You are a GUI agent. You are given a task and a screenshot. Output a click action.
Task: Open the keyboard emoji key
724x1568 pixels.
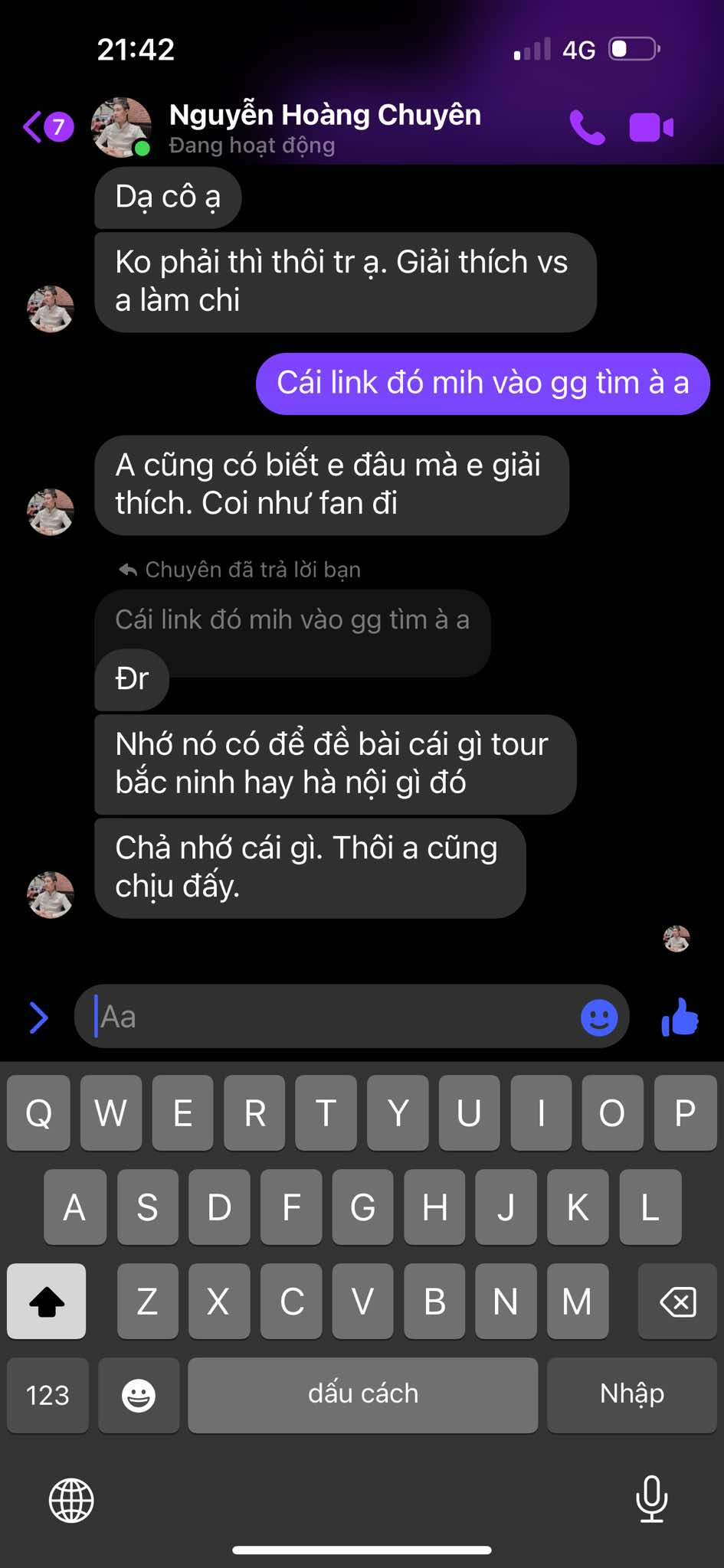click(139, 1395)
